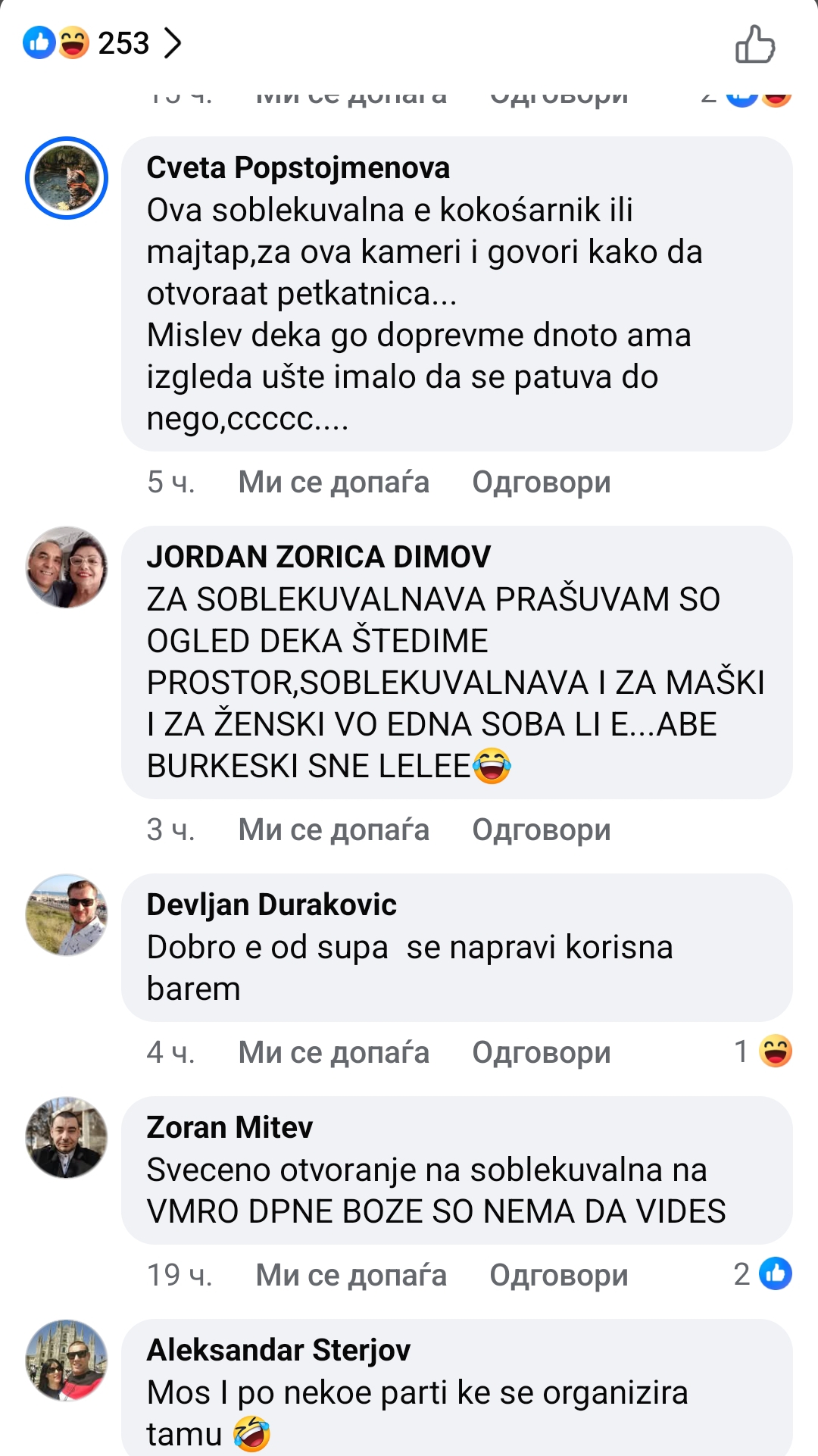Show reactions on Devljan Durakovic's comment
The height and width of the screenshot is (1456, 818).
pos(763,1051)
